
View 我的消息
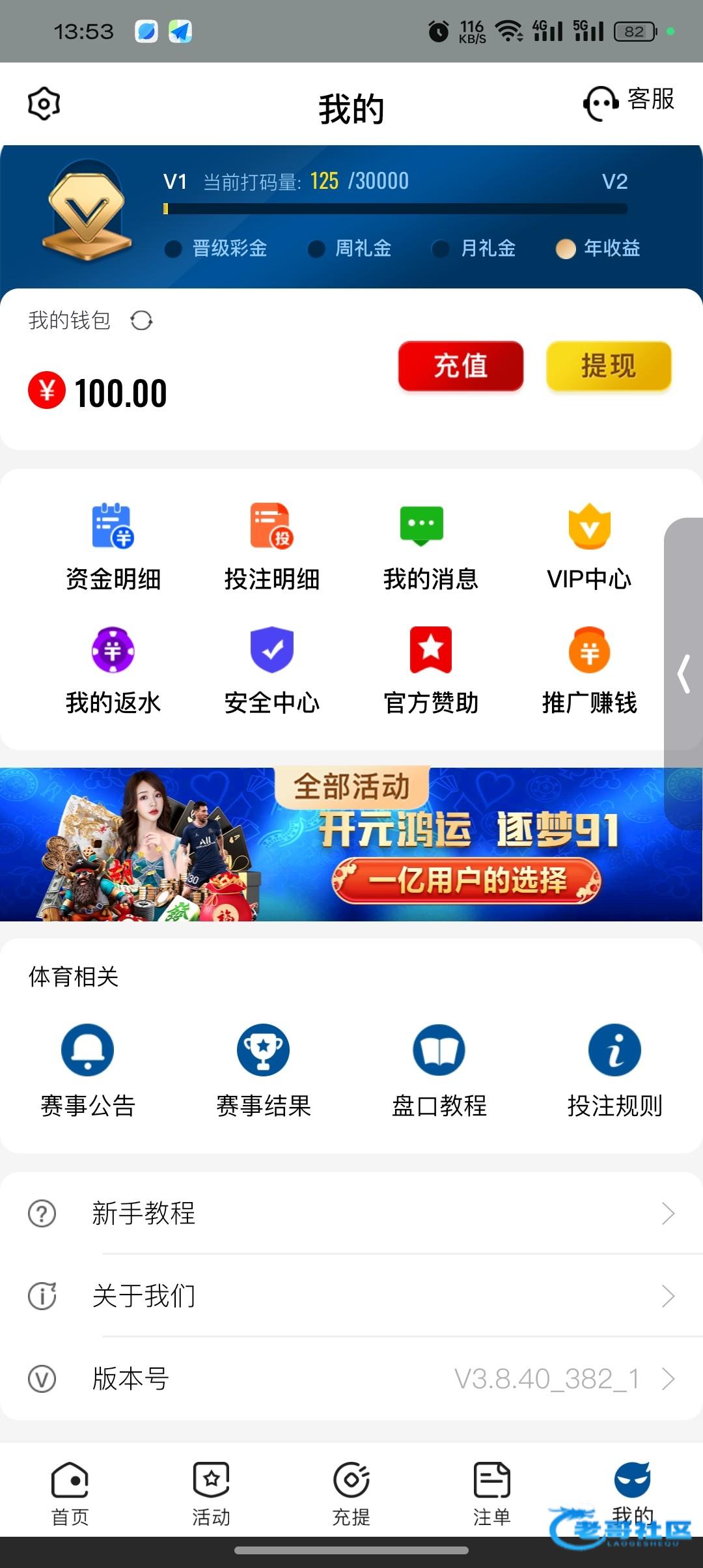click(x=430, y=546)
